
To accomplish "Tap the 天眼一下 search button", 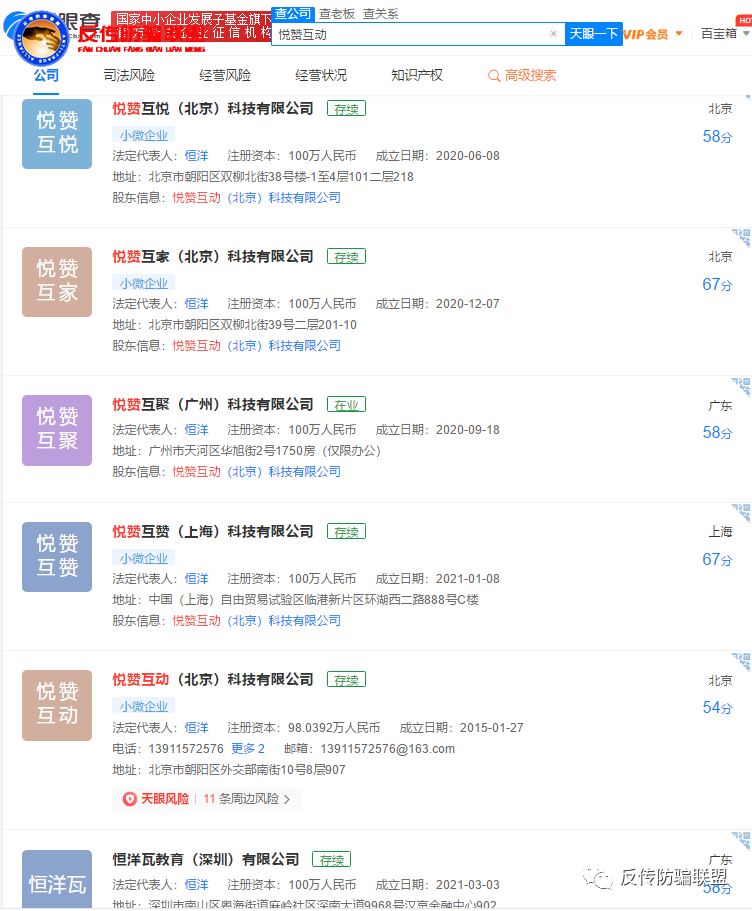I will 593,34.
